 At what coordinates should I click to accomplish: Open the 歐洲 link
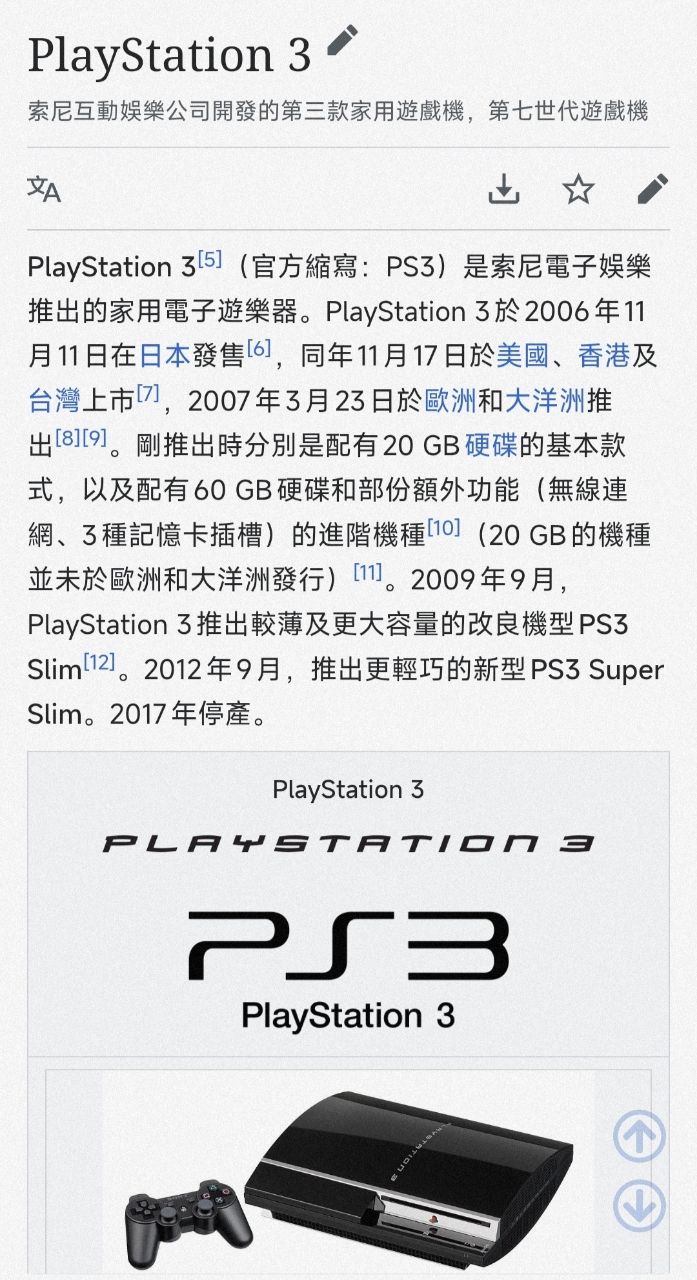[451, 402]
